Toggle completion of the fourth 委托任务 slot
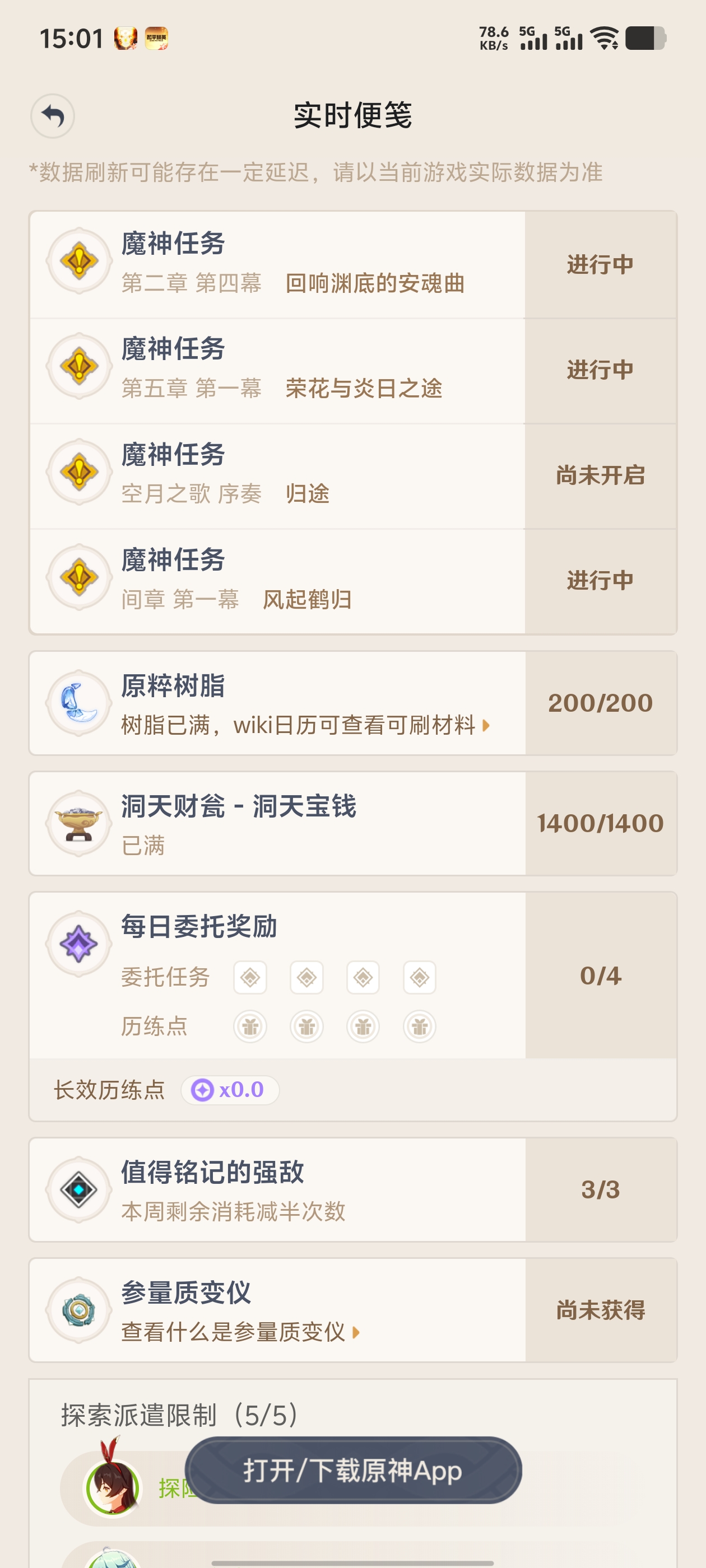 [x=420, y=977]
